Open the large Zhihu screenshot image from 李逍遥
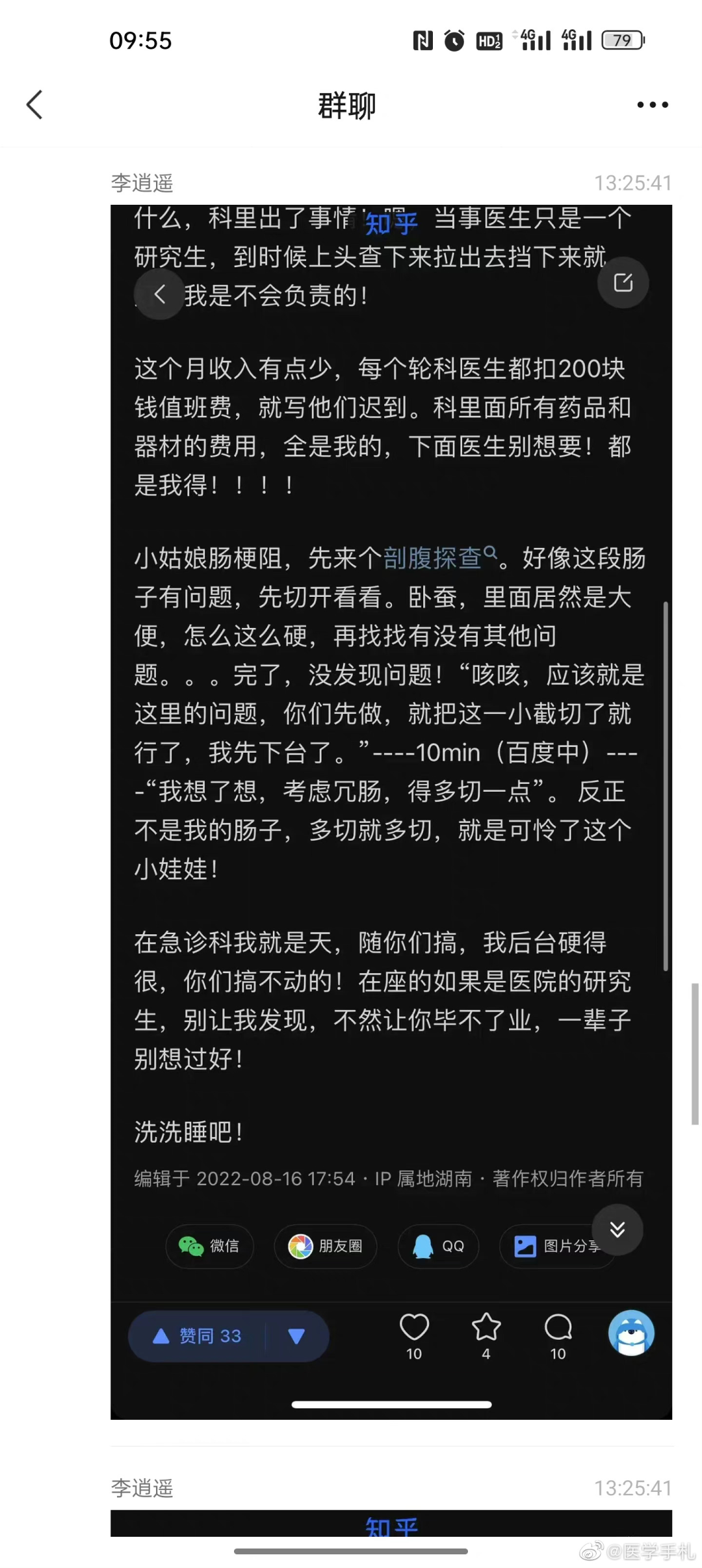 point(391,813)
